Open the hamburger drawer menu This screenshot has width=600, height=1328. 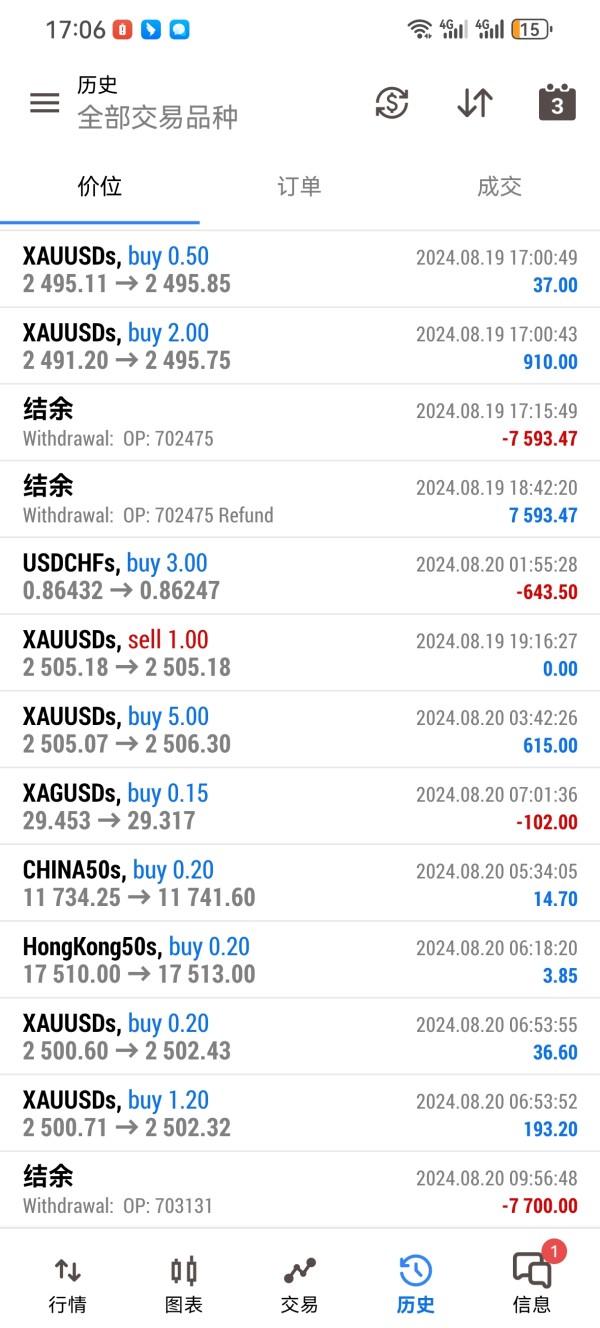[45, 103]
